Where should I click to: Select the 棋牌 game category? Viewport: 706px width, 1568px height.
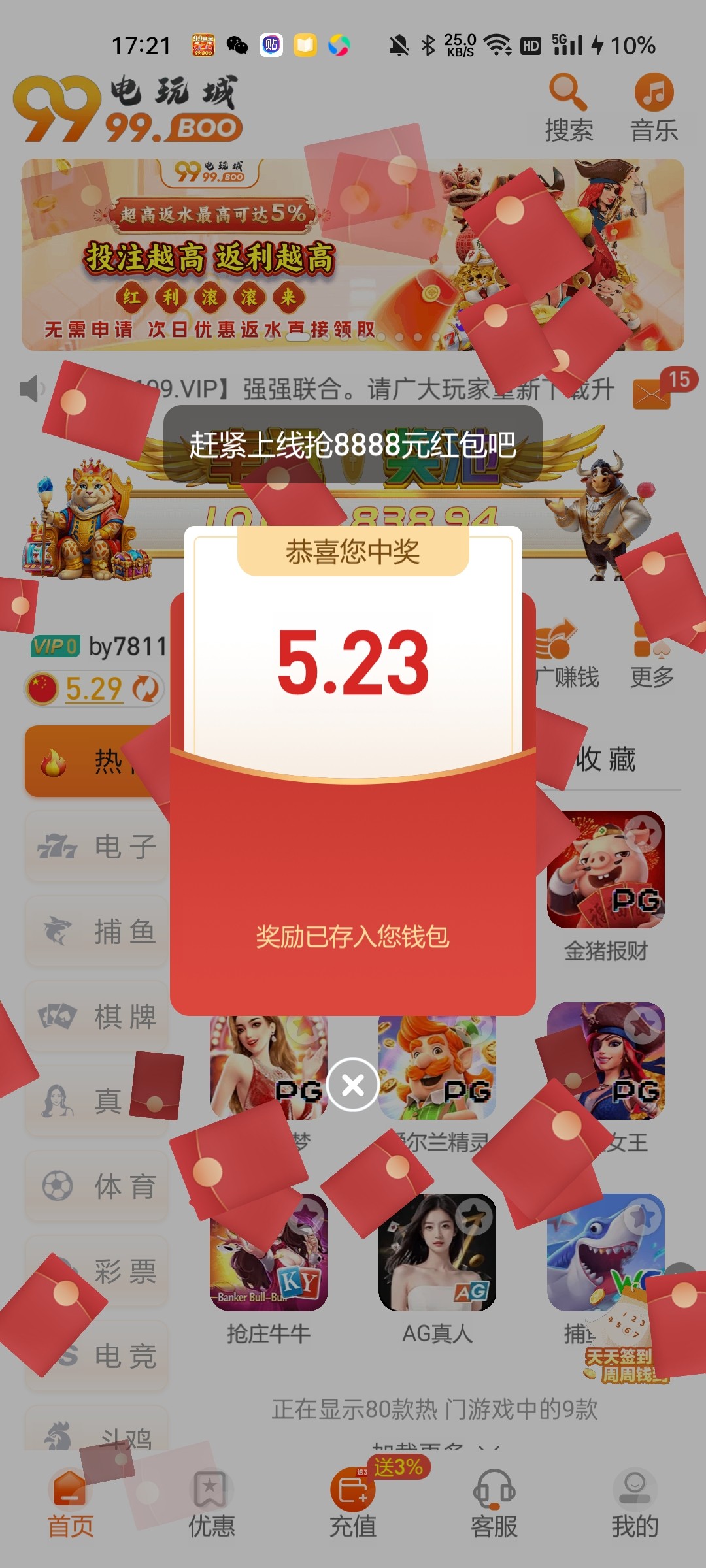(98, 1017)
